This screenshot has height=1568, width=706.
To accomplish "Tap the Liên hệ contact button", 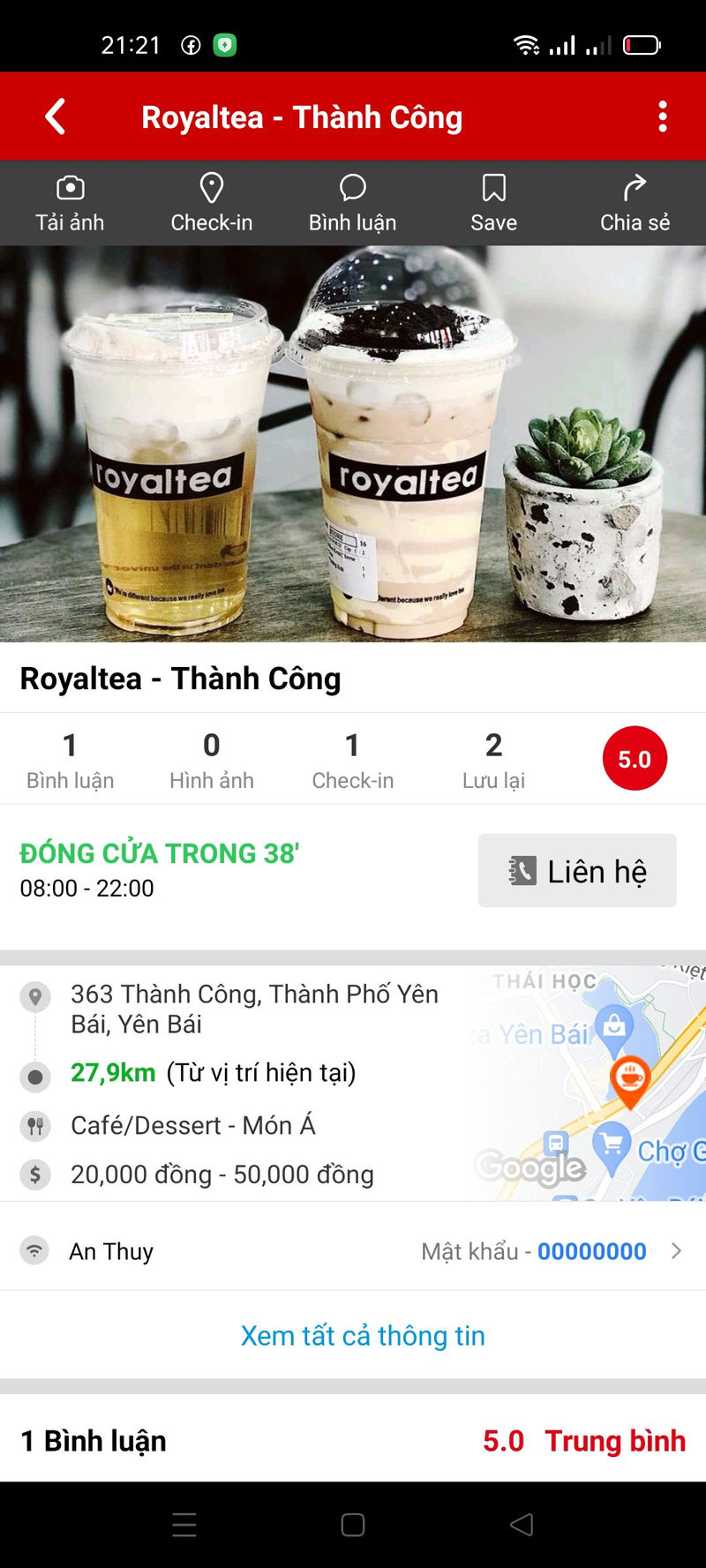I will coord(577,871).
